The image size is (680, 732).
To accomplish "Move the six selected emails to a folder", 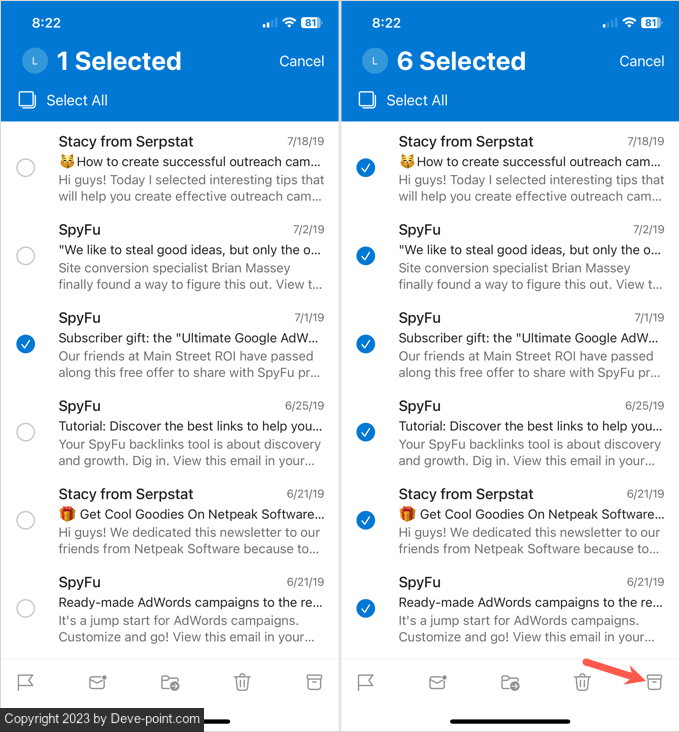I will pyautogui.click(x=510, y=683).
